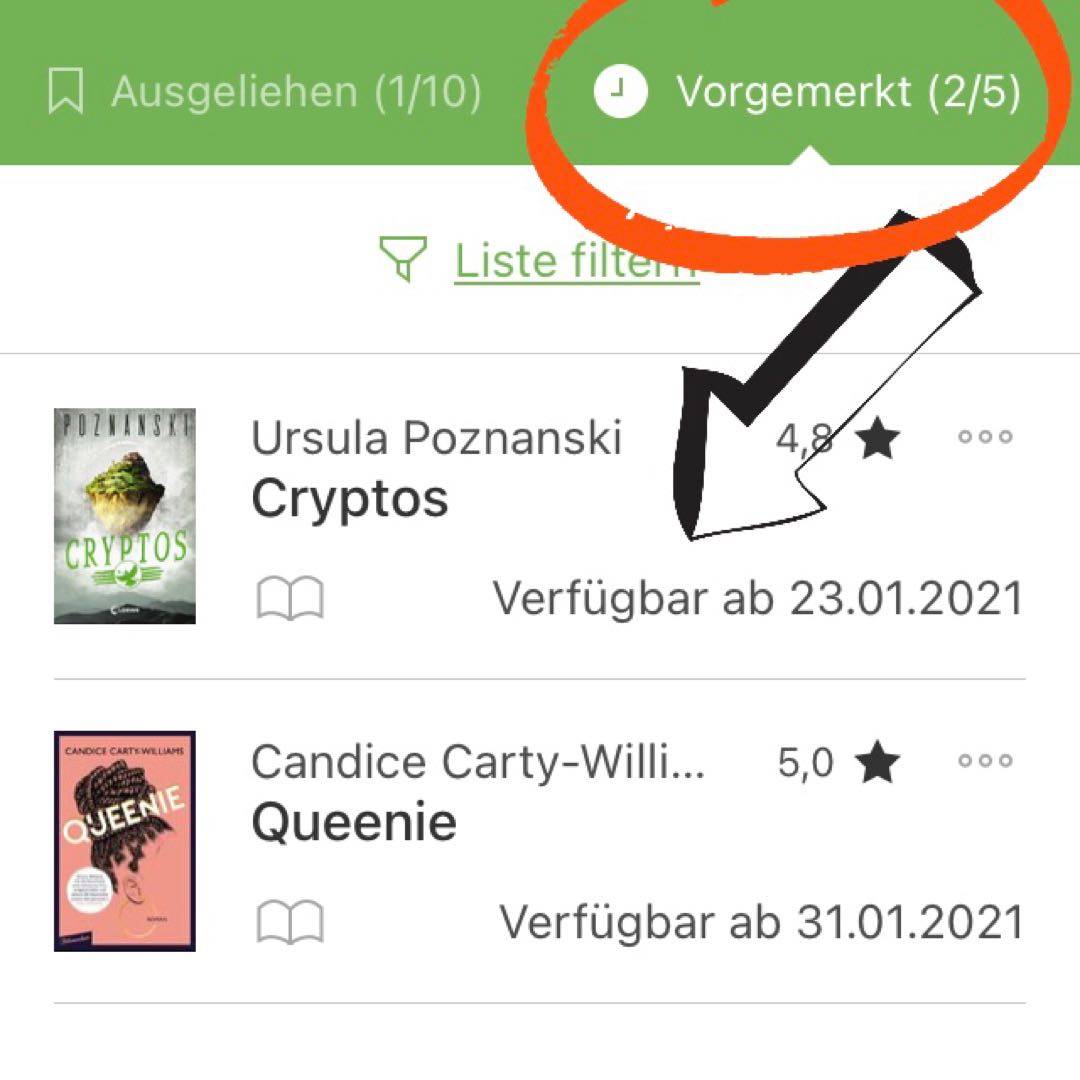Show more options for Queenie
This screenshot has height=1080, width=1080.
click(x=985, y=761)
